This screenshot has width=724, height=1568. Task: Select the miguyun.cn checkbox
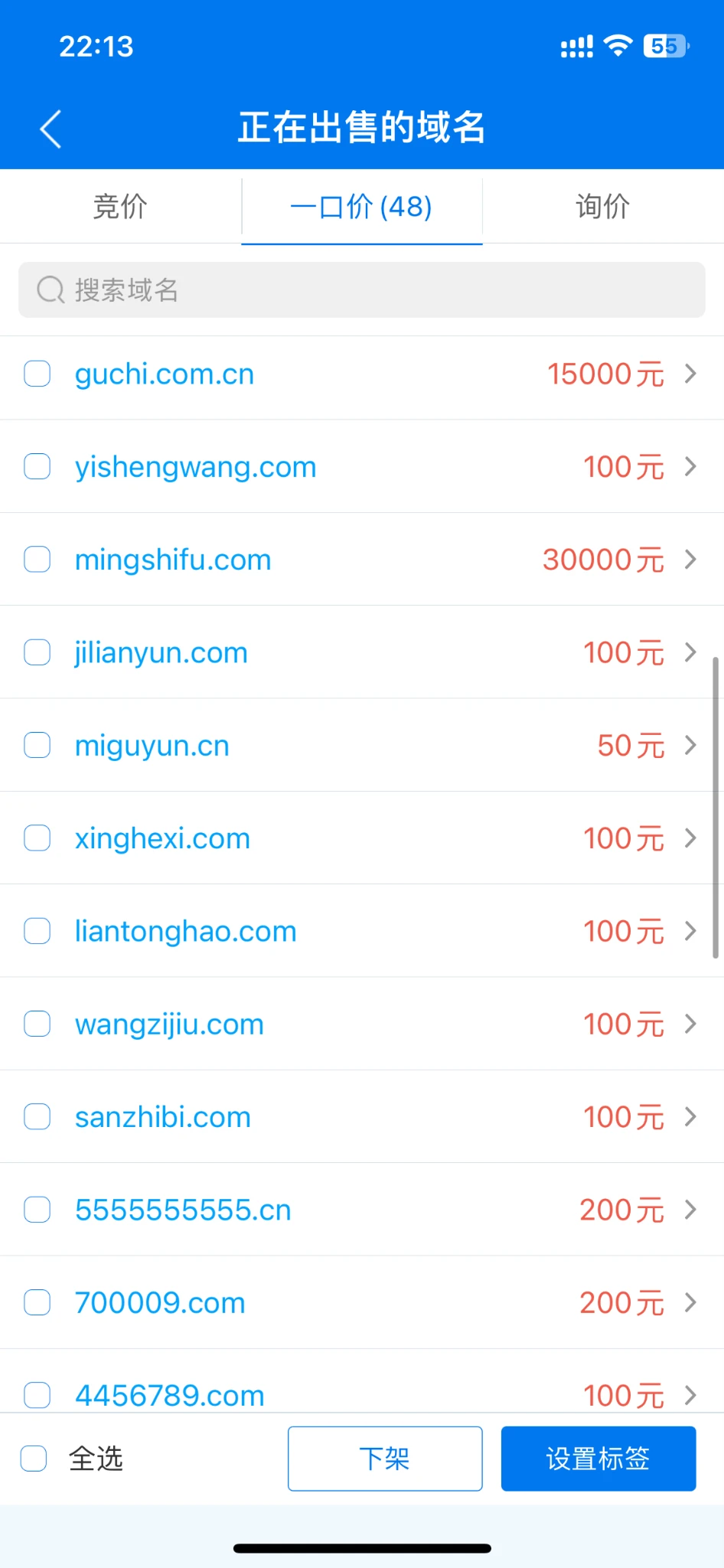pos(37,746)
